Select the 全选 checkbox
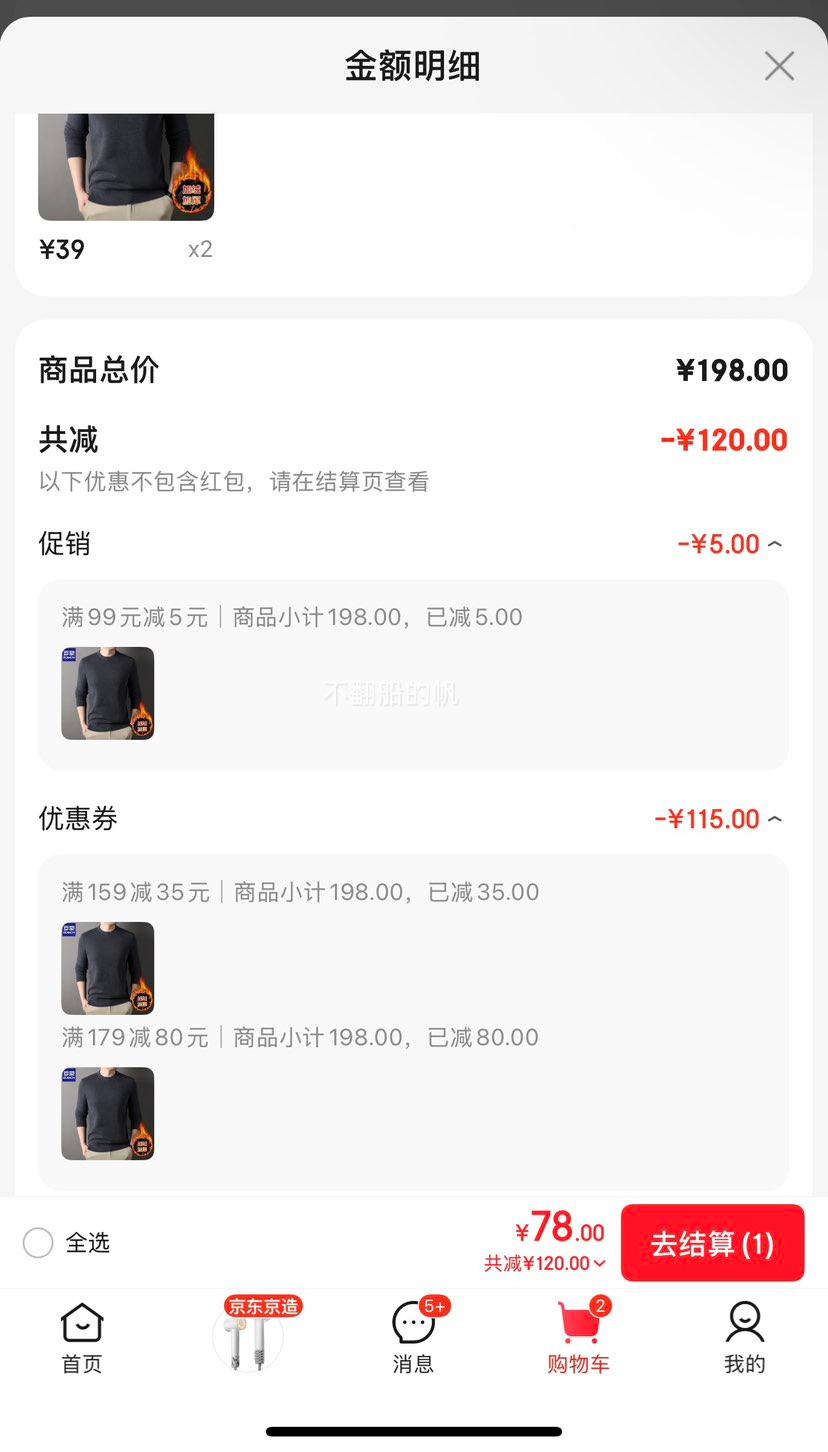 38,1243
